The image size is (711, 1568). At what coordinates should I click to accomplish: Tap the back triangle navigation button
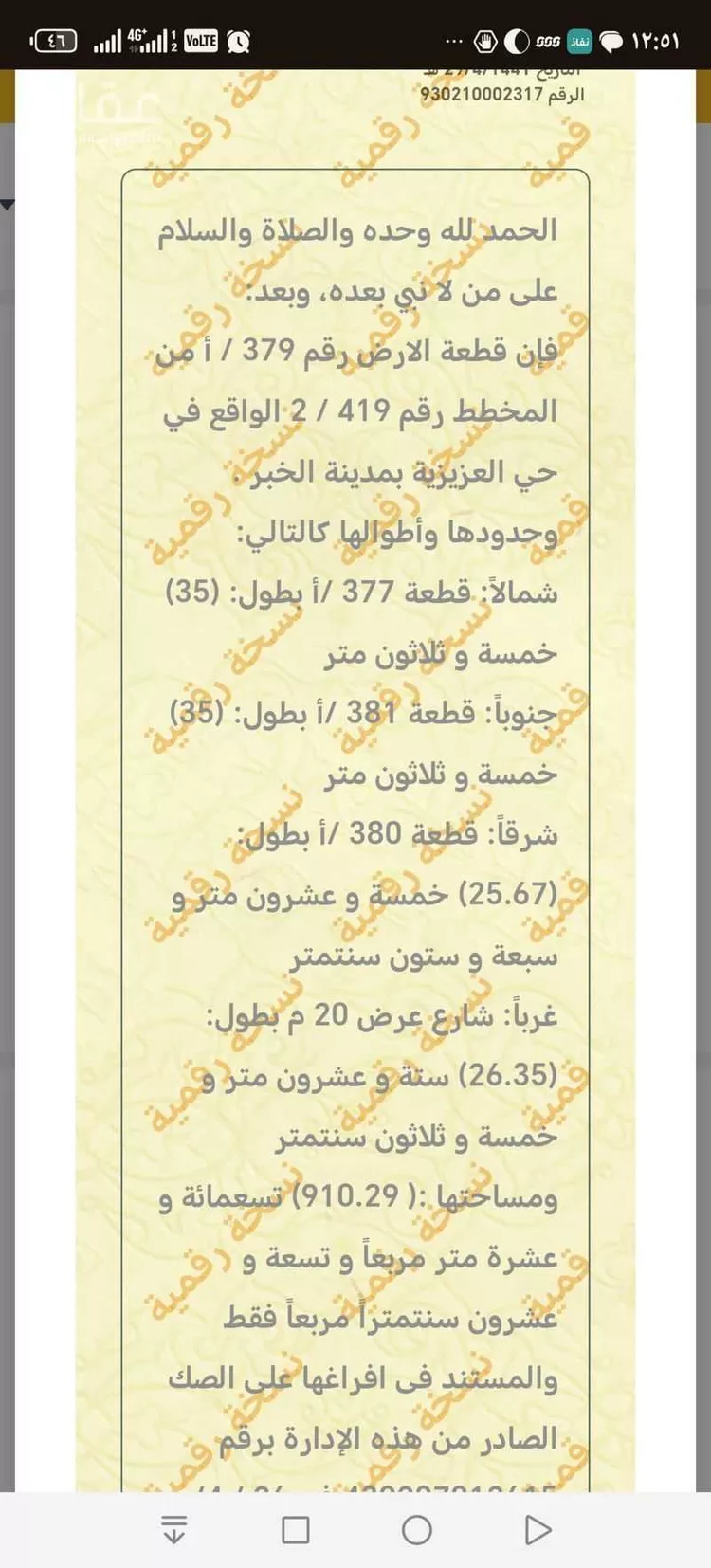537,1529
